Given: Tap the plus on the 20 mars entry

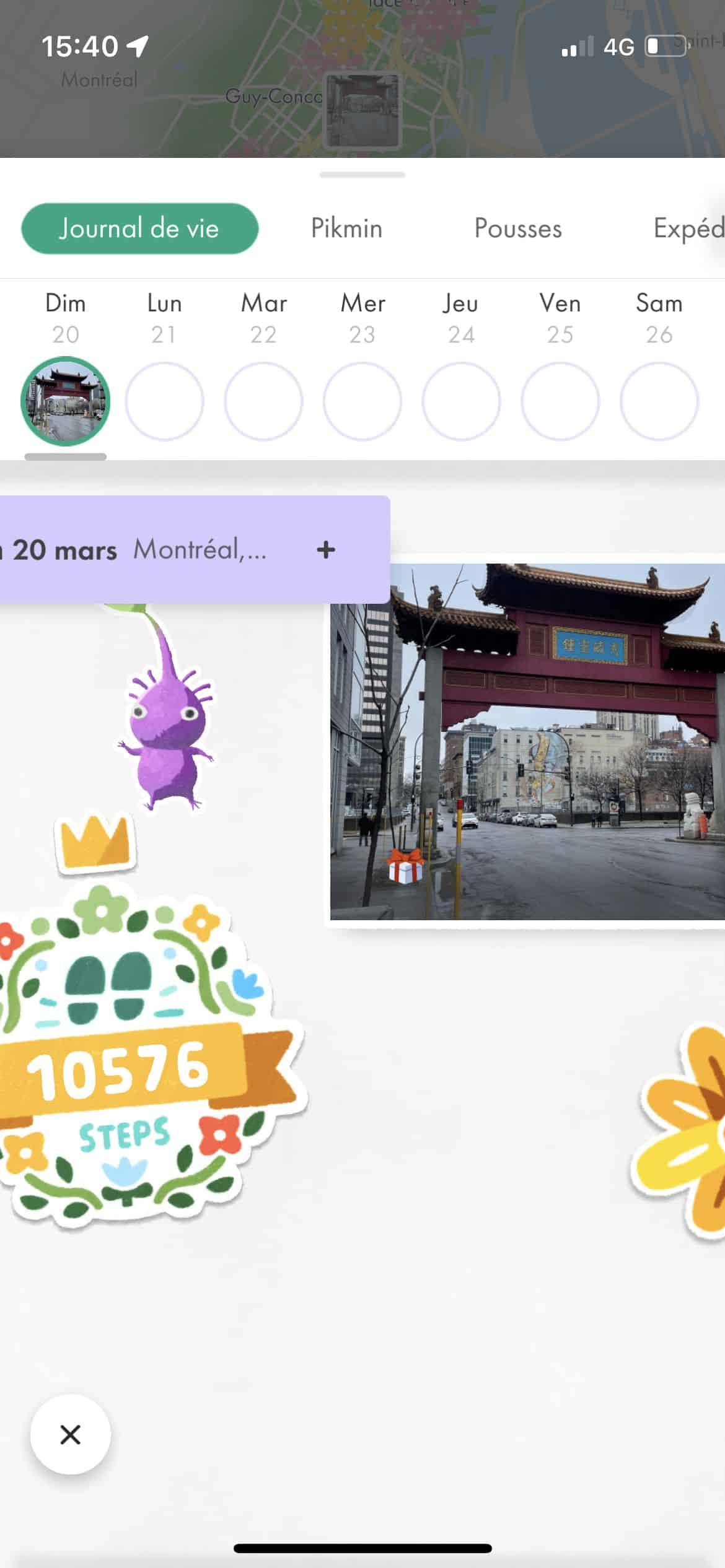Looking at the screenshot, I should tap(326, 549).
